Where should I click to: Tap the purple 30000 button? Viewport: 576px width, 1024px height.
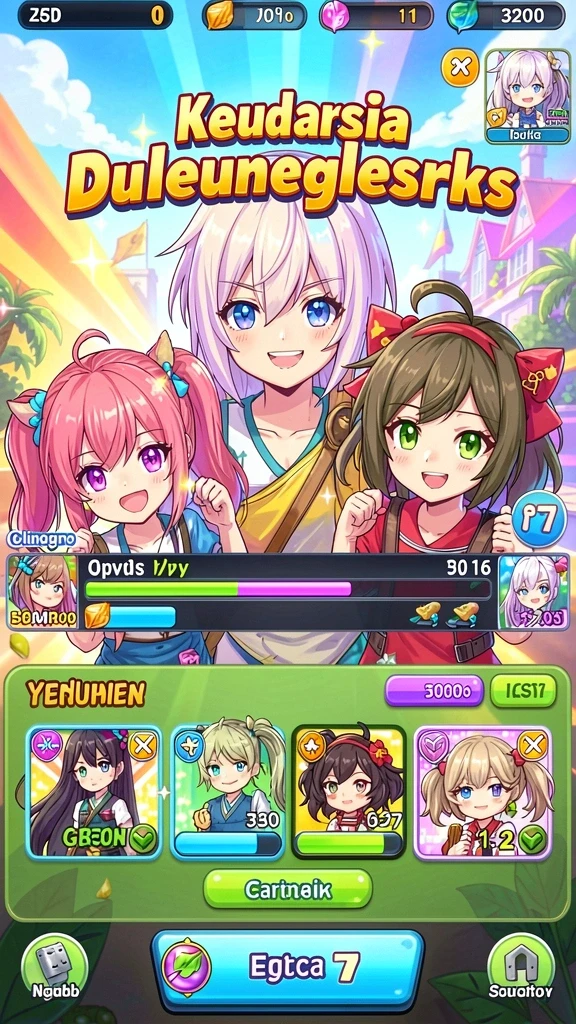click(434, 691)
